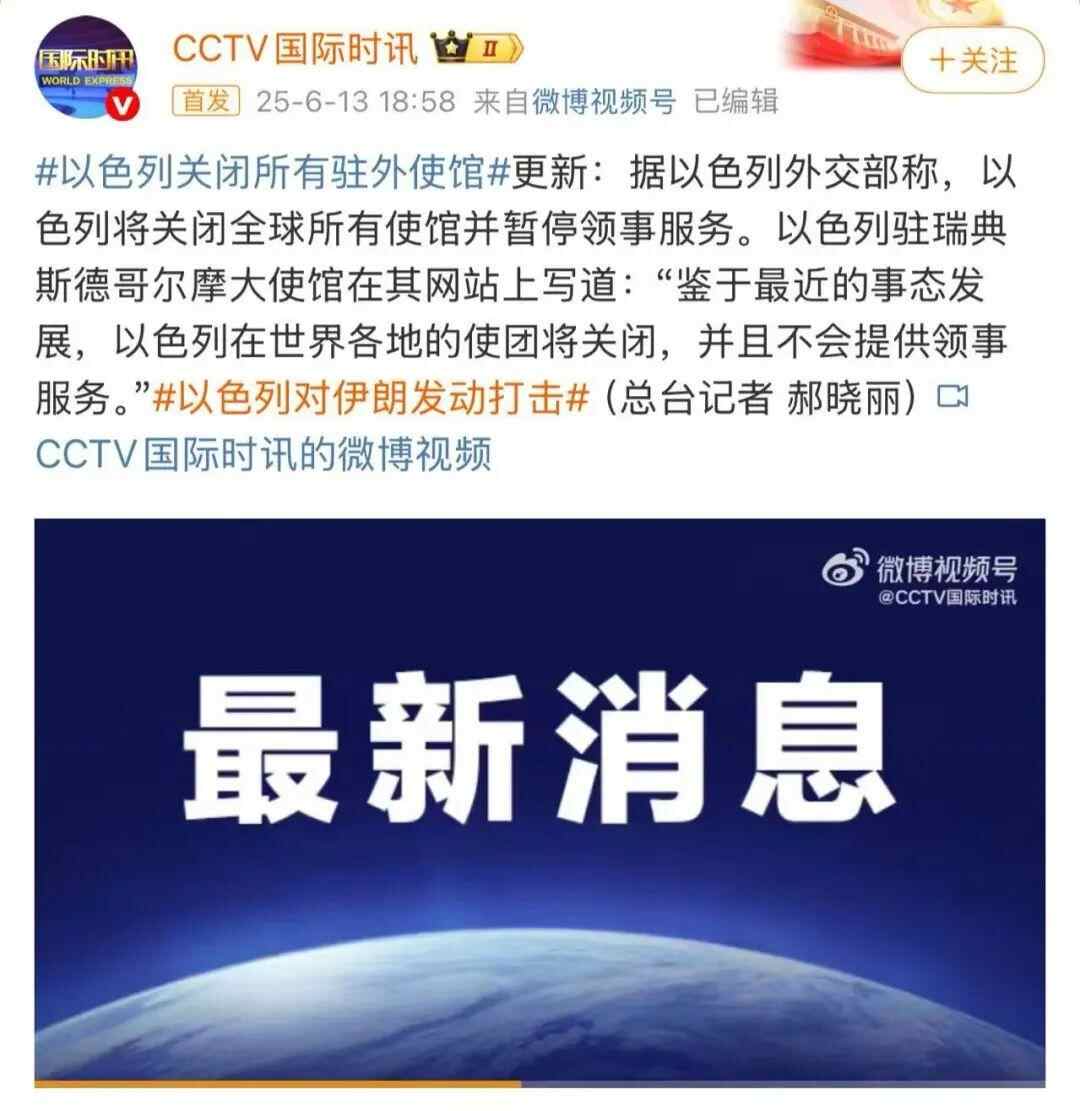Screen dimensions: 1080x1111
Task: Follow CCTV国际时讯 with the +关注 button
Action: [972, 61]
